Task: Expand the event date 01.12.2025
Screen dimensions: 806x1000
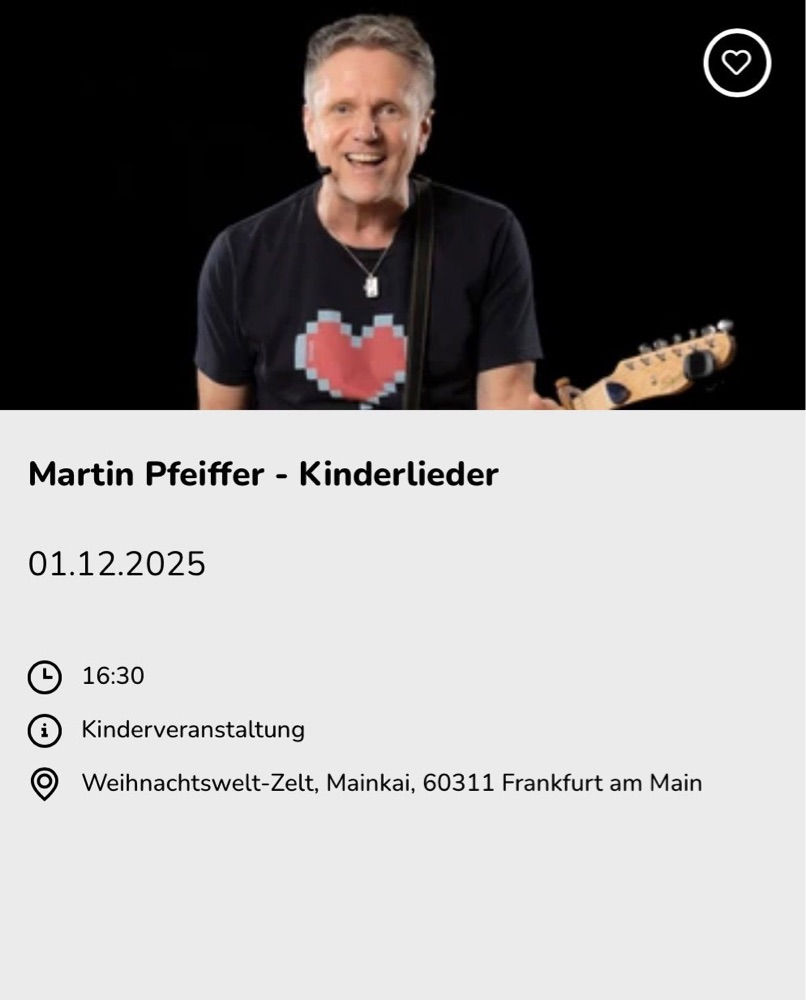Action: tap(118, 565)
